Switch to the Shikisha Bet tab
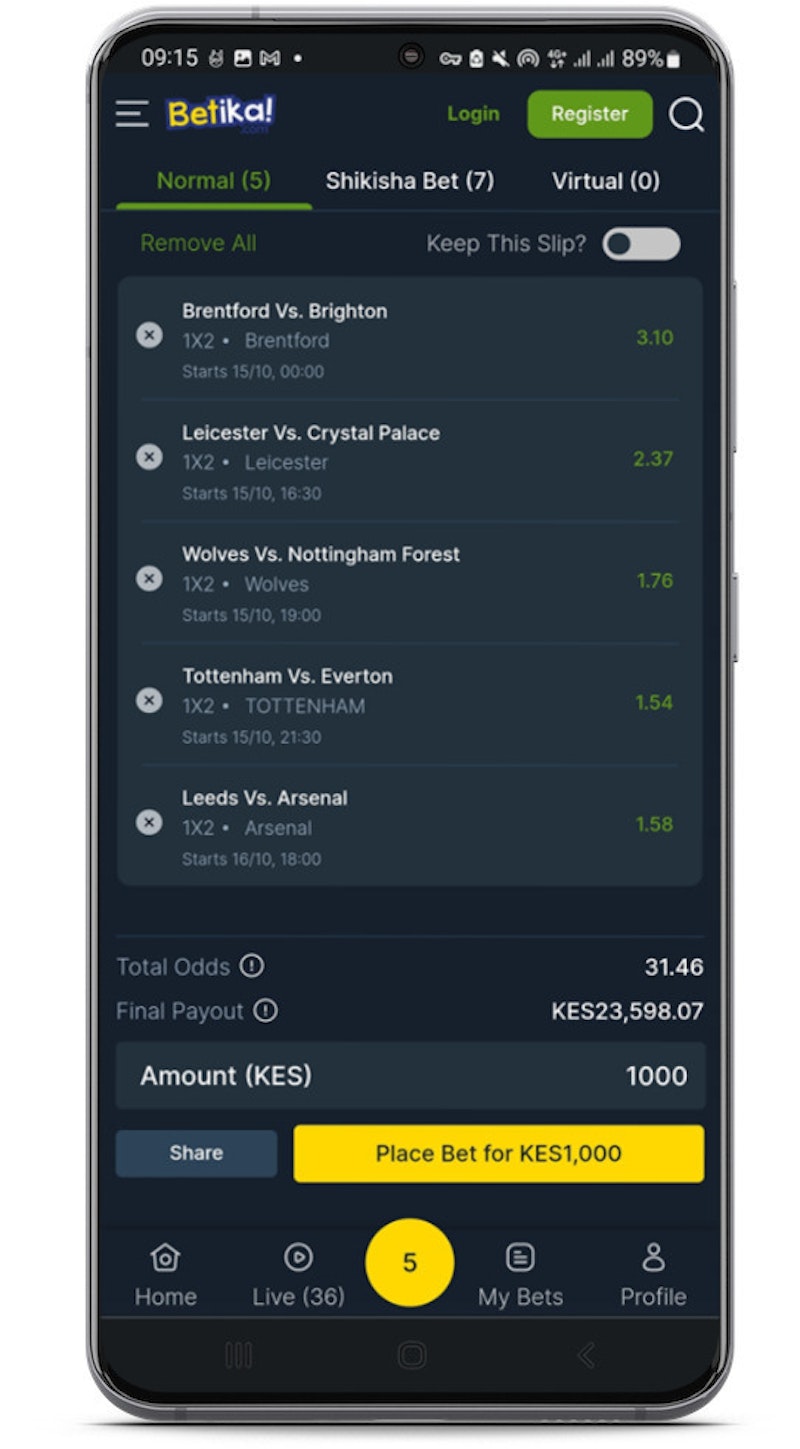This screenshot has height=1449, width=800. pyautogui.click(x=409, y=181)
